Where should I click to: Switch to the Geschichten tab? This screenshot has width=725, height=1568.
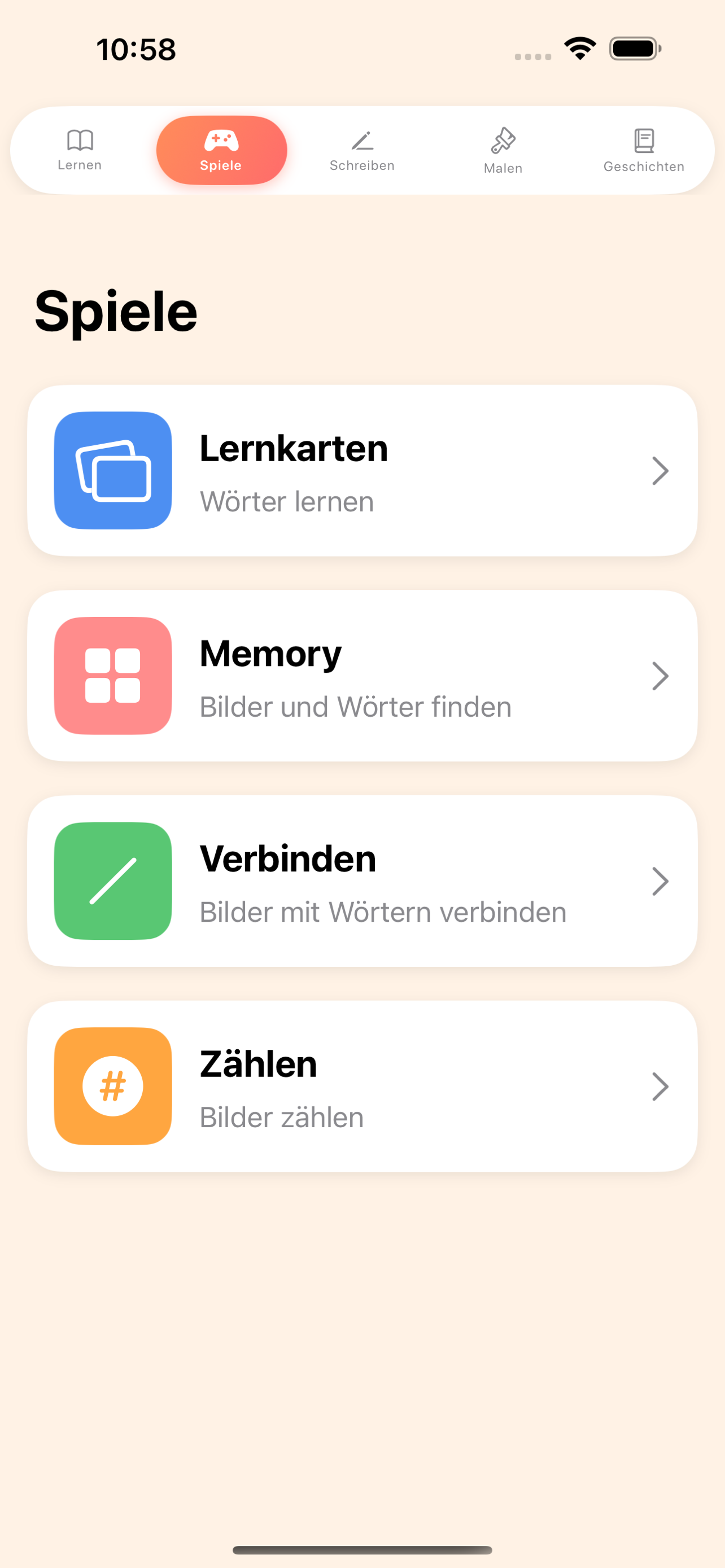click(x=644, y=150)
